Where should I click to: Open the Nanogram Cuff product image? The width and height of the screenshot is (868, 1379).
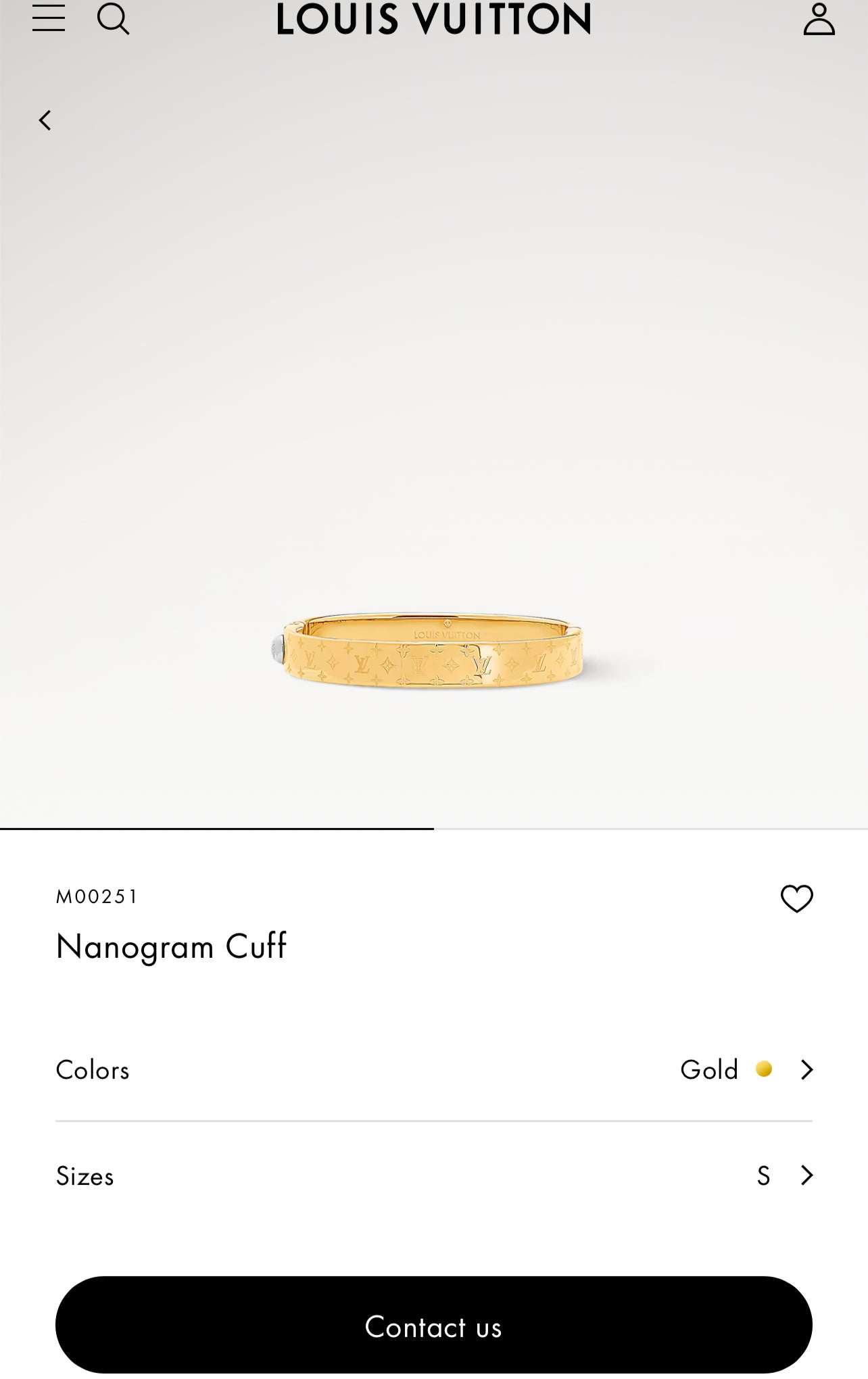433,652
